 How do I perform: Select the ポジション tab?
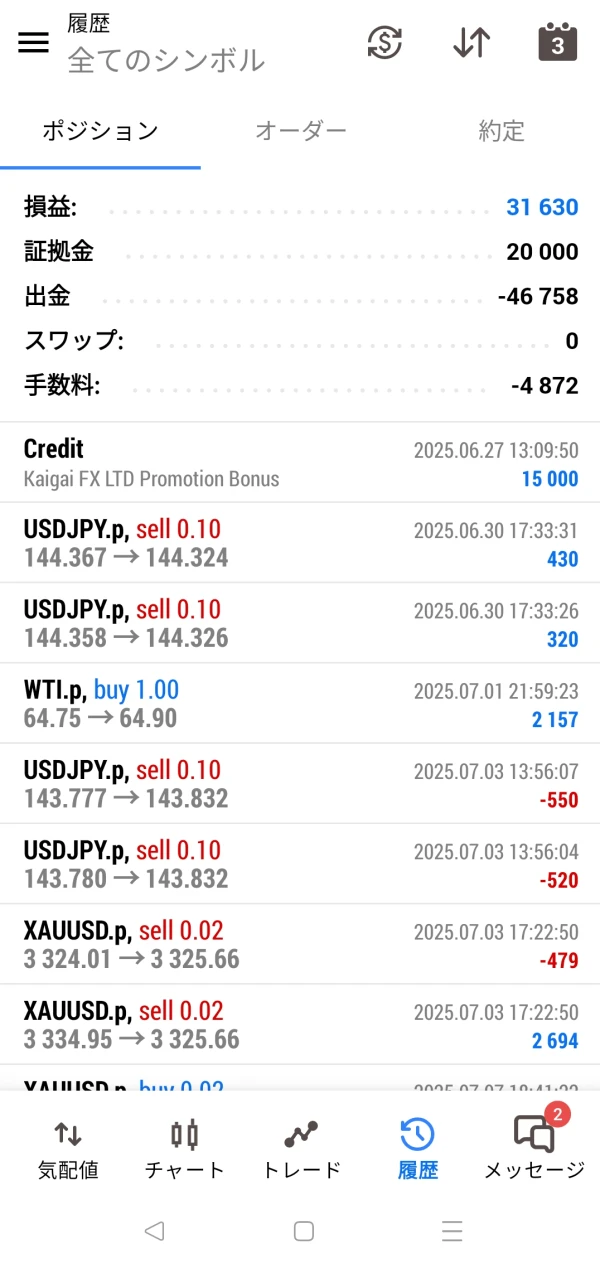pyautogui.click(x=100, y=131)
